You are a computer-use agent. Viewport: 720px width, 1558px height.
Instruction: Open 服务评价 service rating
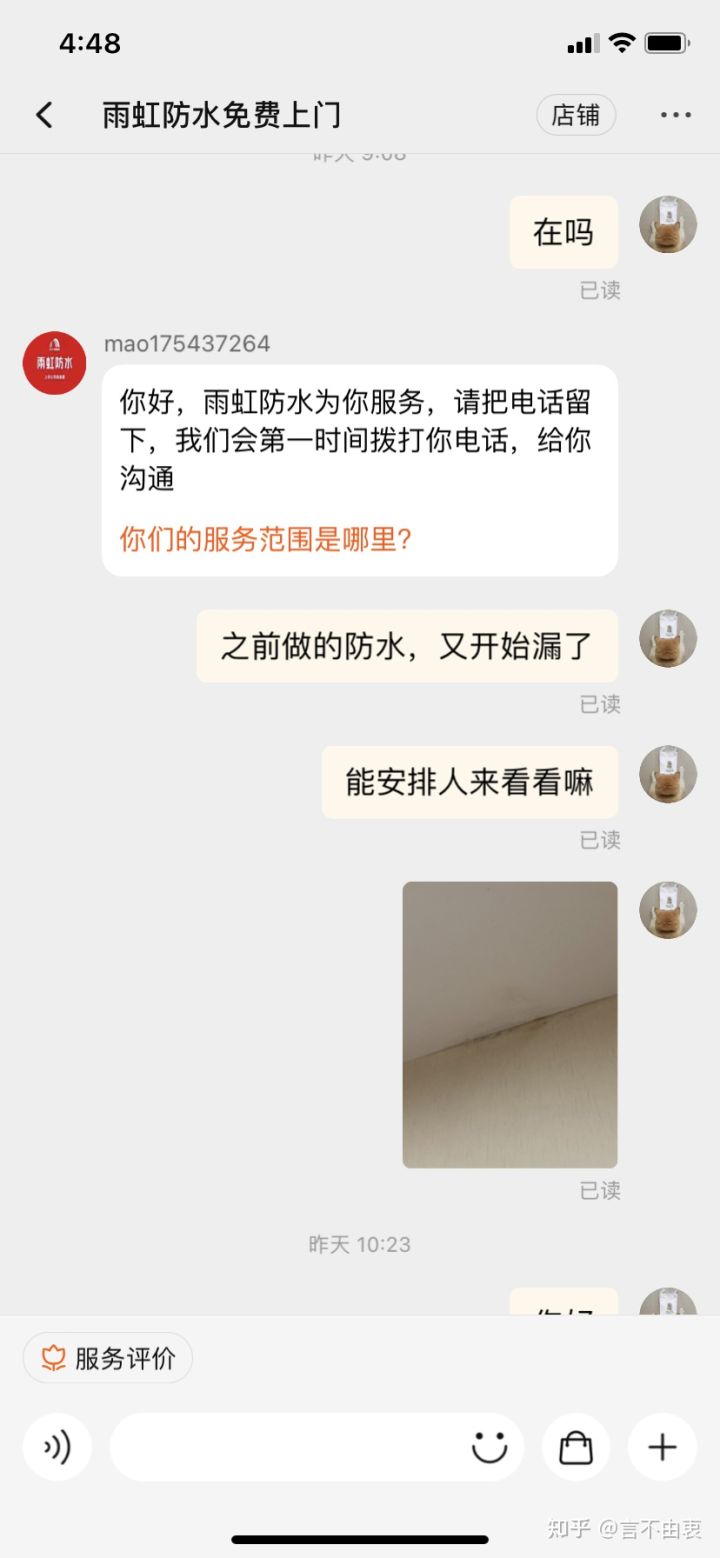108,1358
